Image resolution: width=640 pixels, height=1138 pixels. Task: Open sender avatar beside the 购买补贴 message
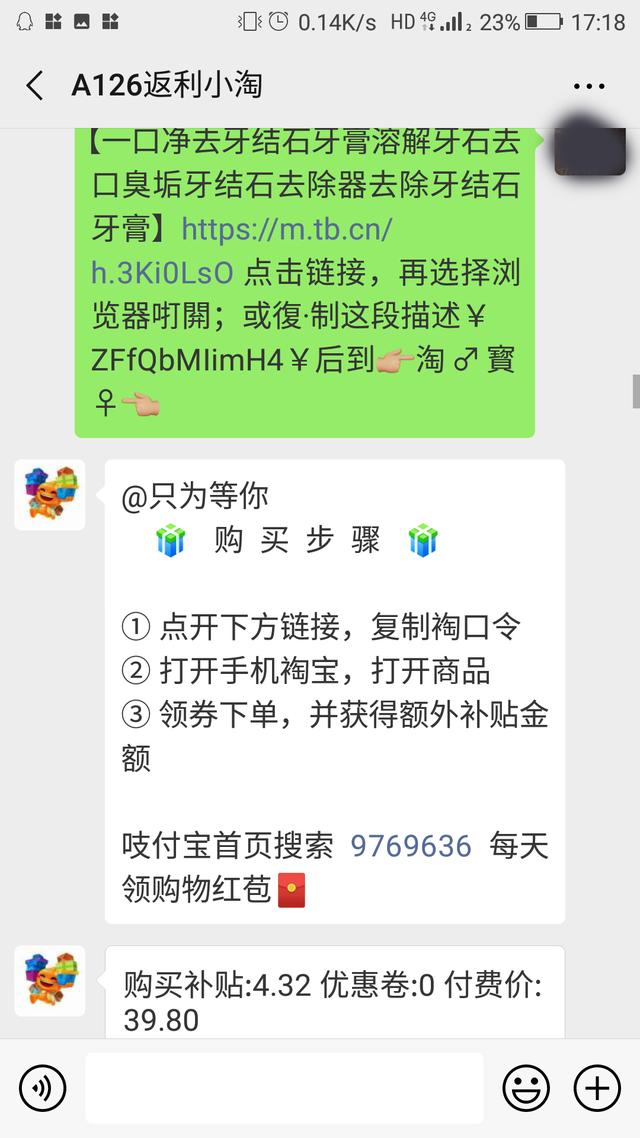pyautogui.click(x=50, y=982)
